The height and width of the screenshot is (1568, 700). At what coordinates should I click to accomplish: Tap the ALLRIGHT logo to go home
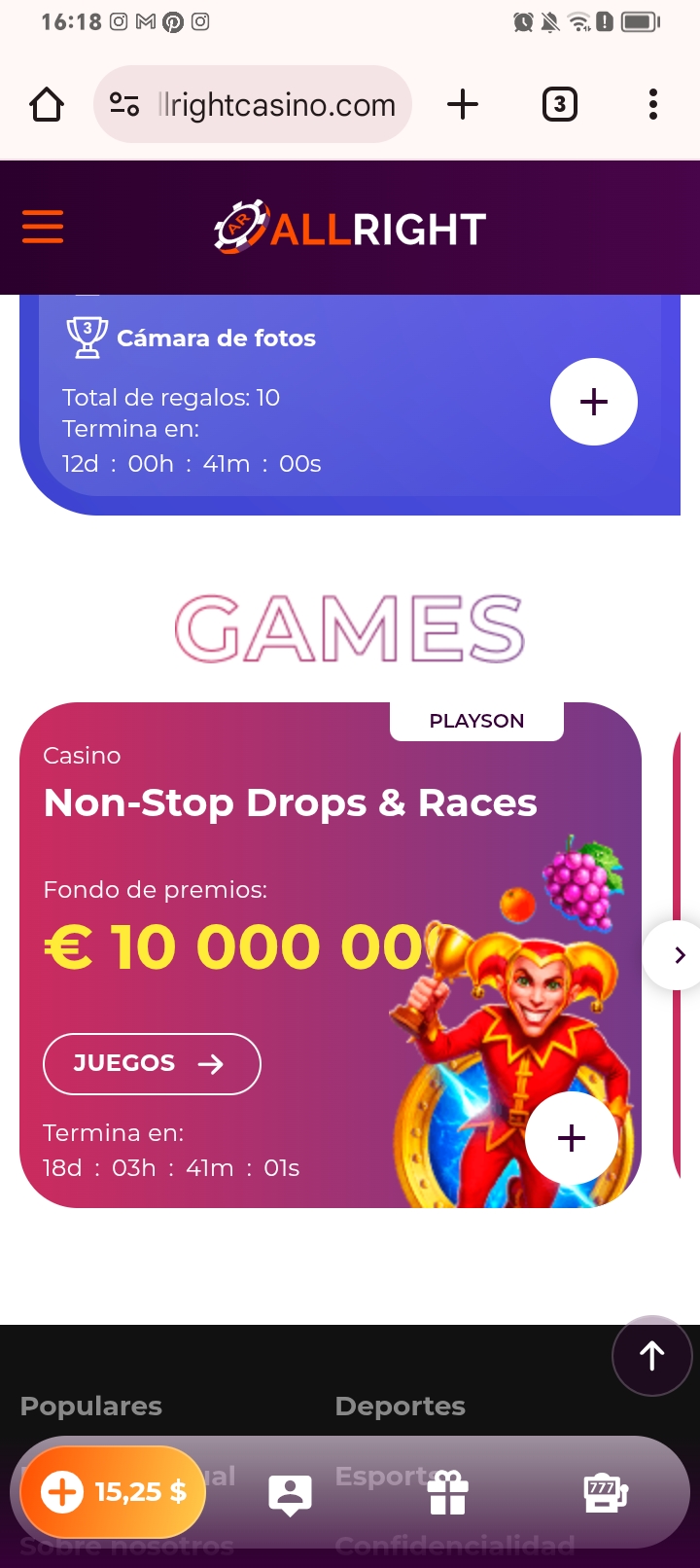350,228
